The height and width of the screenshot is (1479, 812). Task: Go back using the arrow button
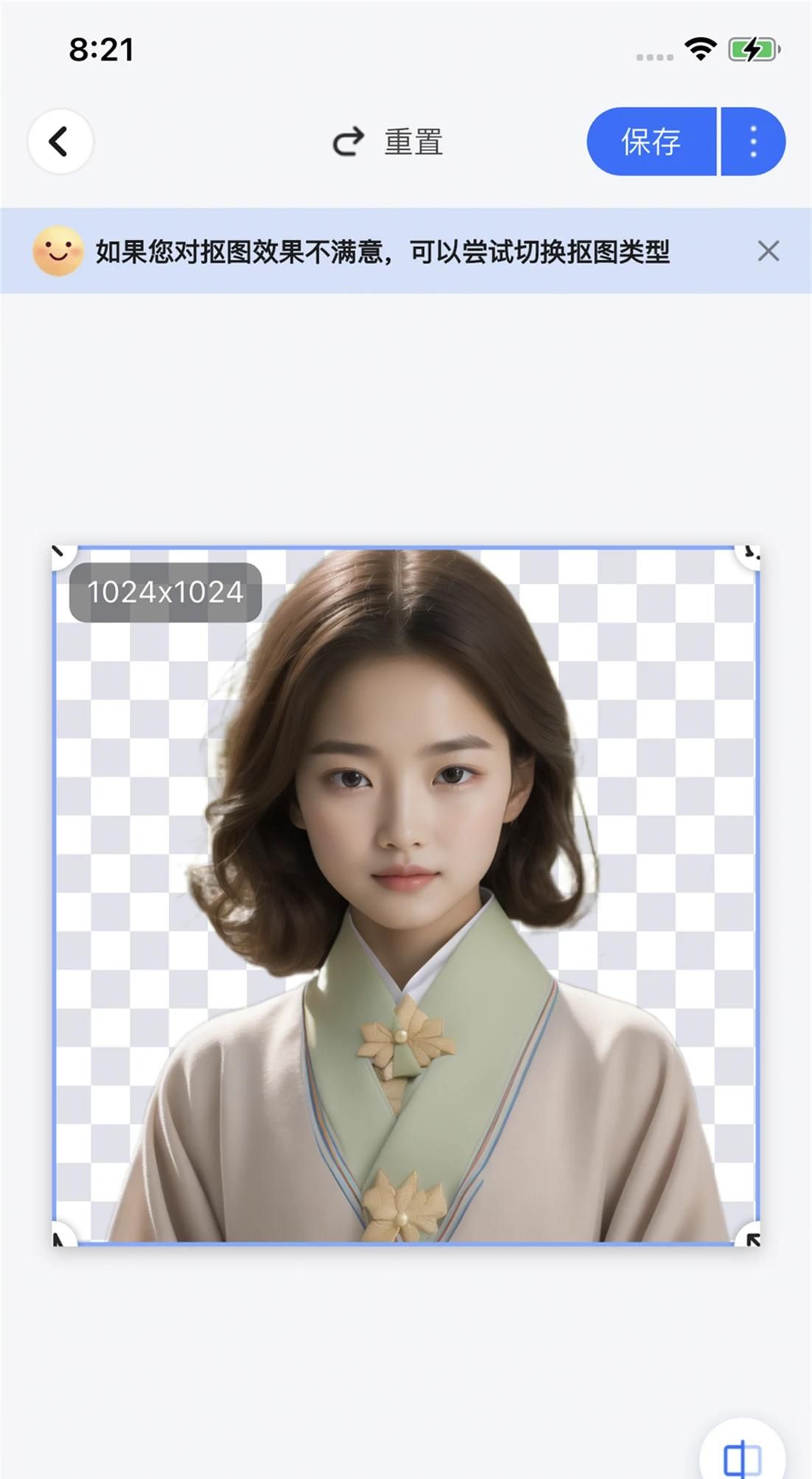pyautogui.click(x=60, y=141)
